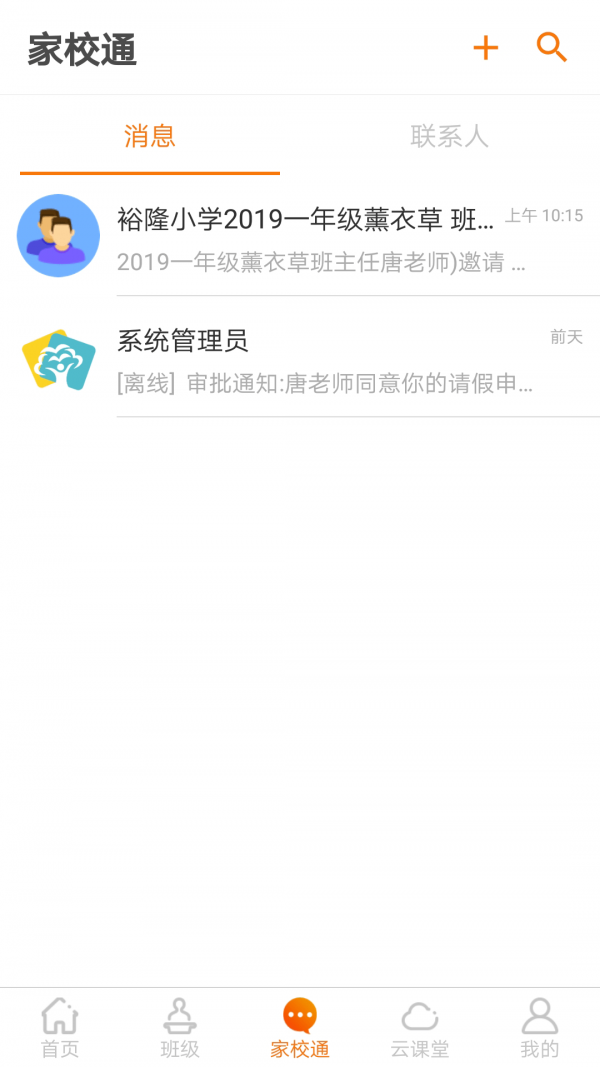
Task: Open the 班级 tab
Action: pos(180,1028)
